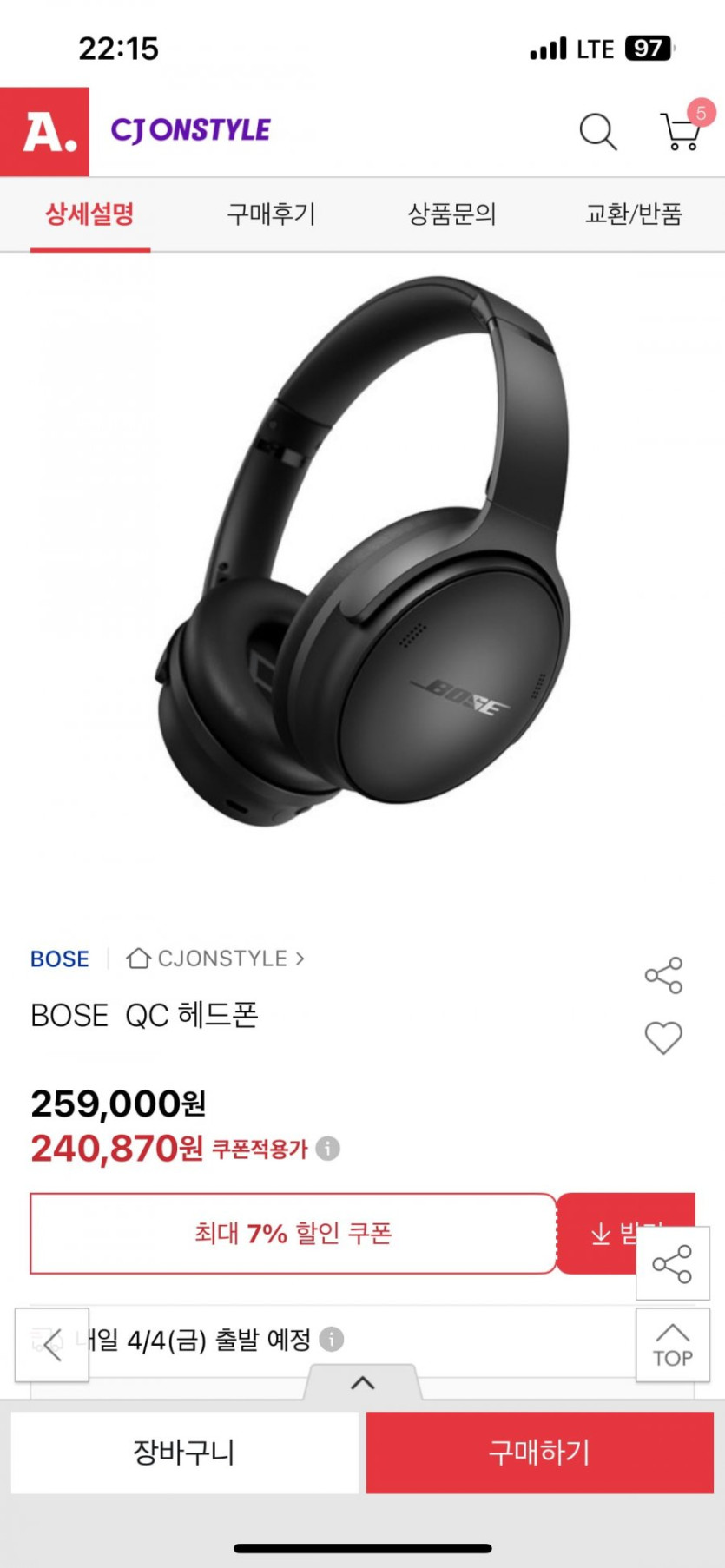The height and width of the screenshot is (1568, 725).
Task: Expand the bottom purchase panel
Action: coord(362,1382)
